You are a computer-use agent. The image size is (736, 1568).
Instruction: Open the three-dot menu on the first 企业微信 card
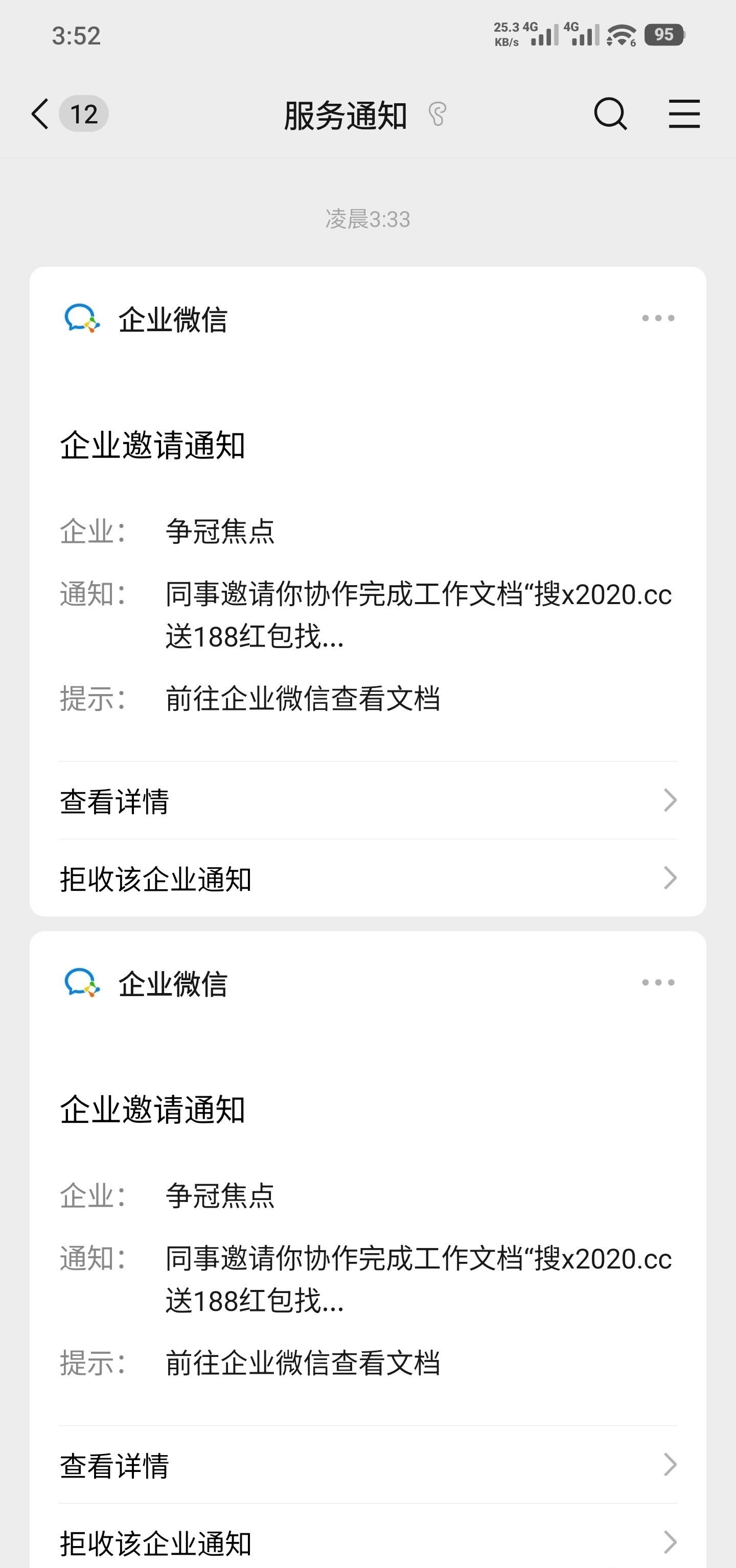(x=658, y=318)
